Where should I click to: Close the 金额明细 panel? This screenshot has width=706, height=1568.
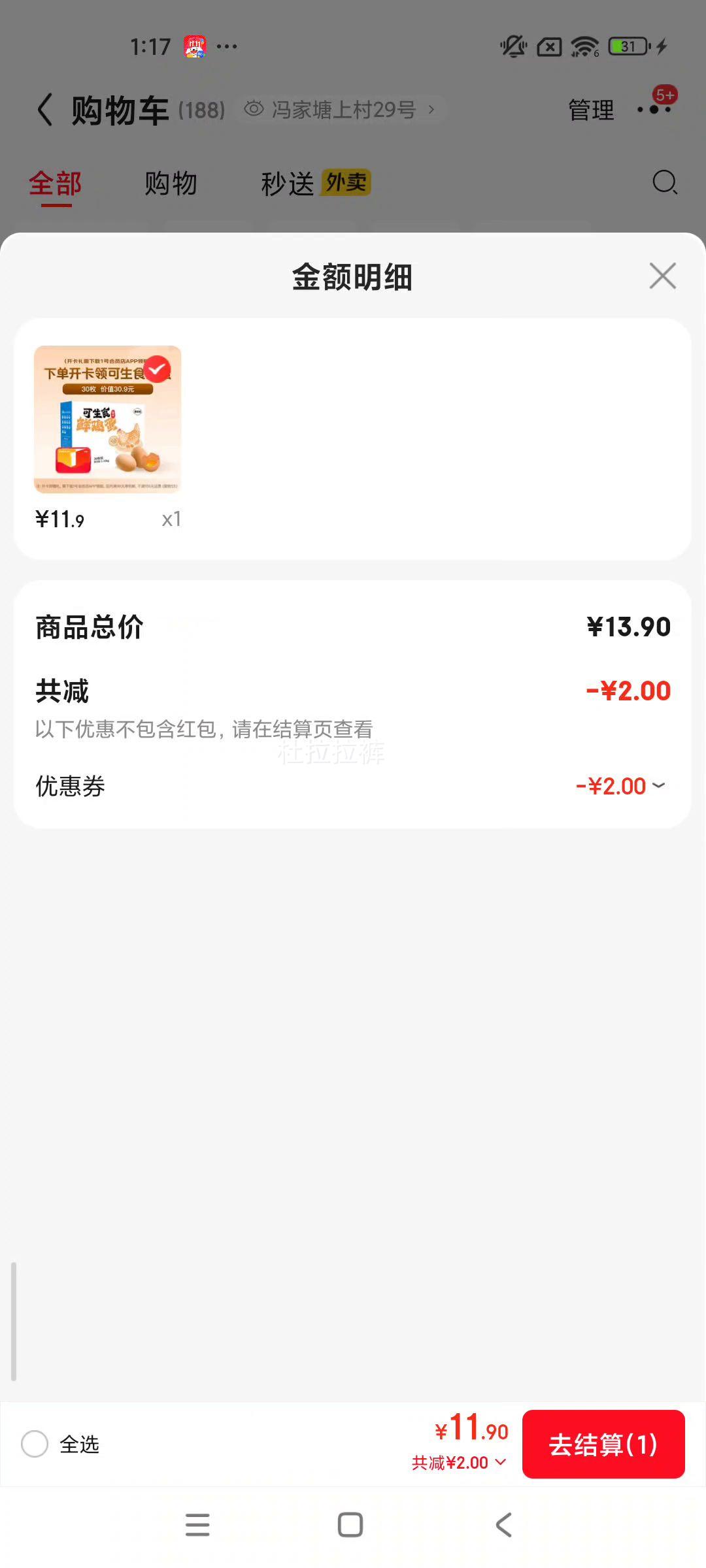click(x=662, y=276)
